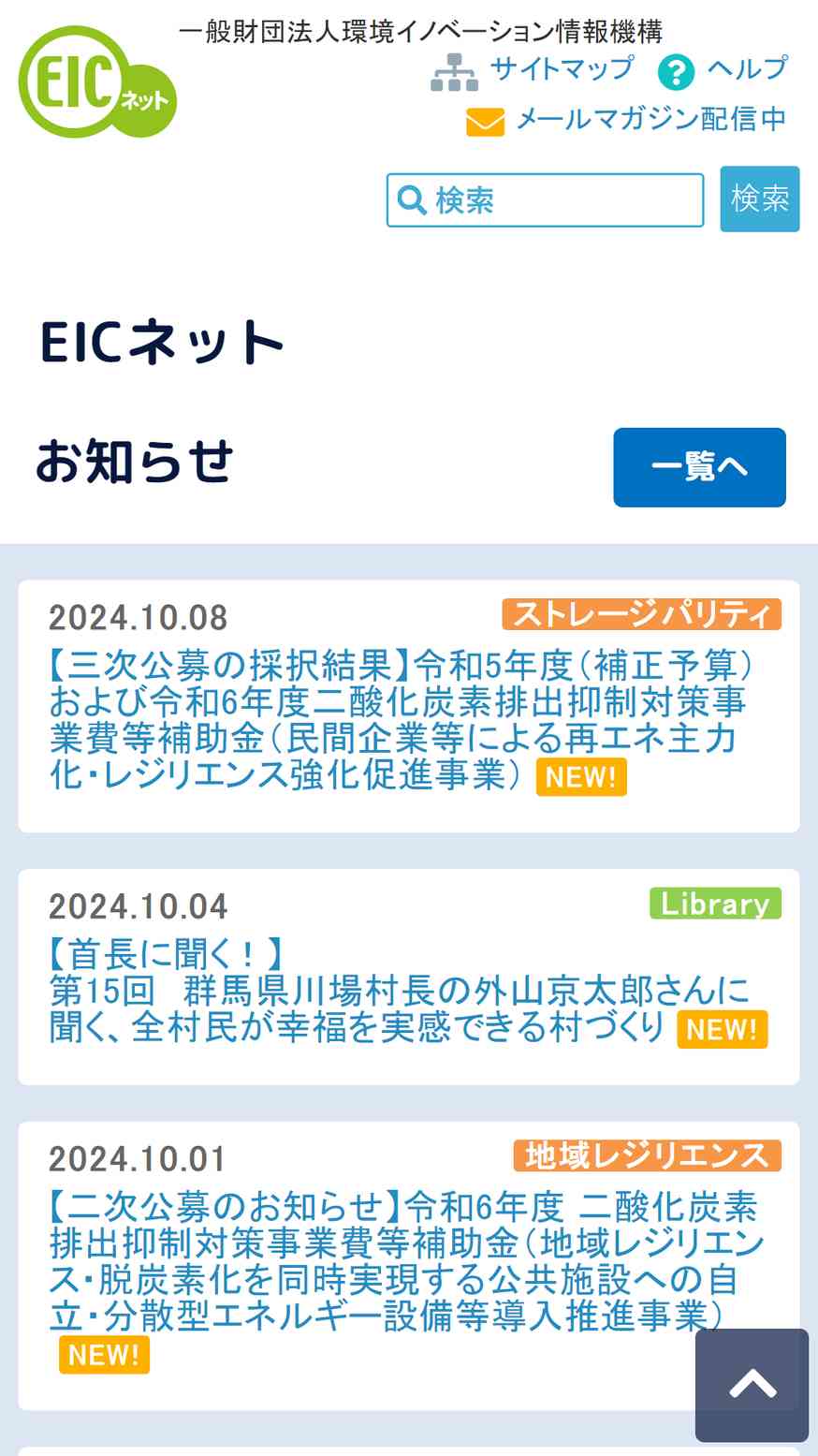The image size is (818, 1456).
Task: Open the 三次公募の採択結果 announcement
Action: click(x=398, y=719)
